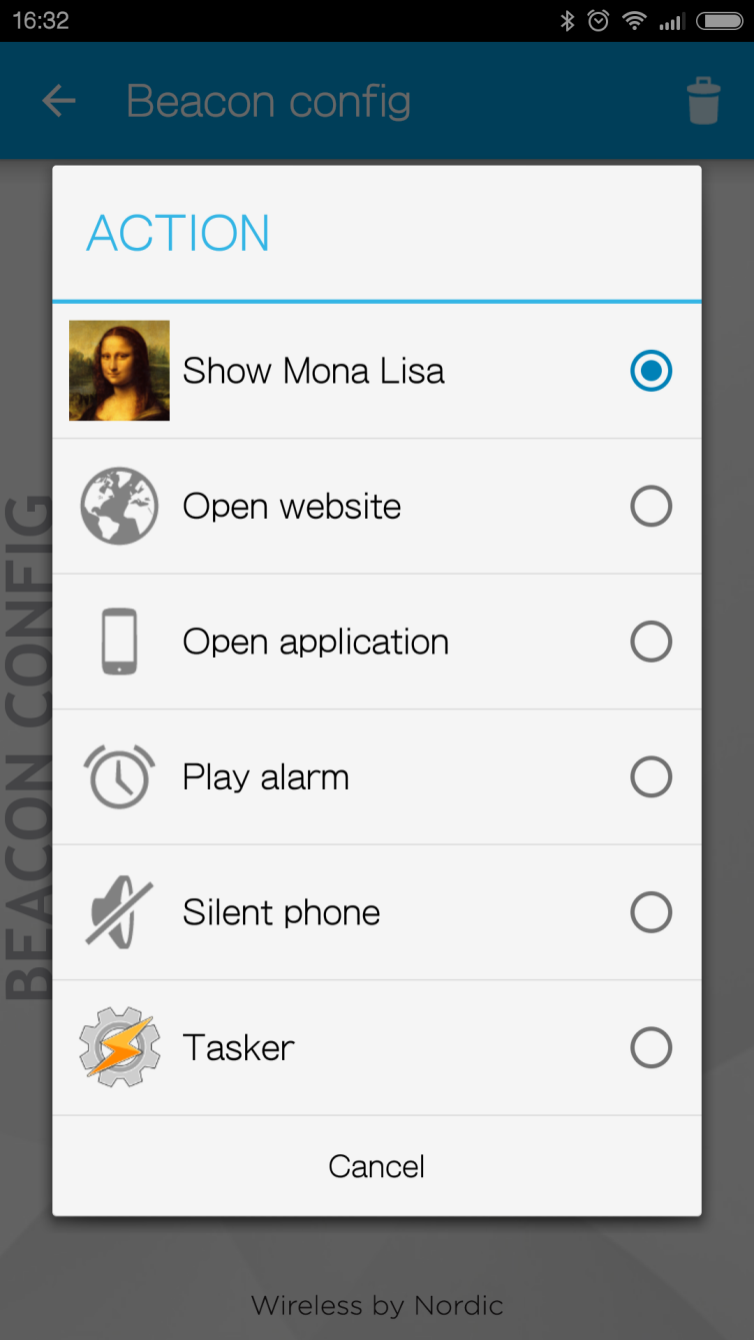This screenshot has width=754, height=1340.
Task: Select the Play alarm action
Action: click(x=376, y=777)
